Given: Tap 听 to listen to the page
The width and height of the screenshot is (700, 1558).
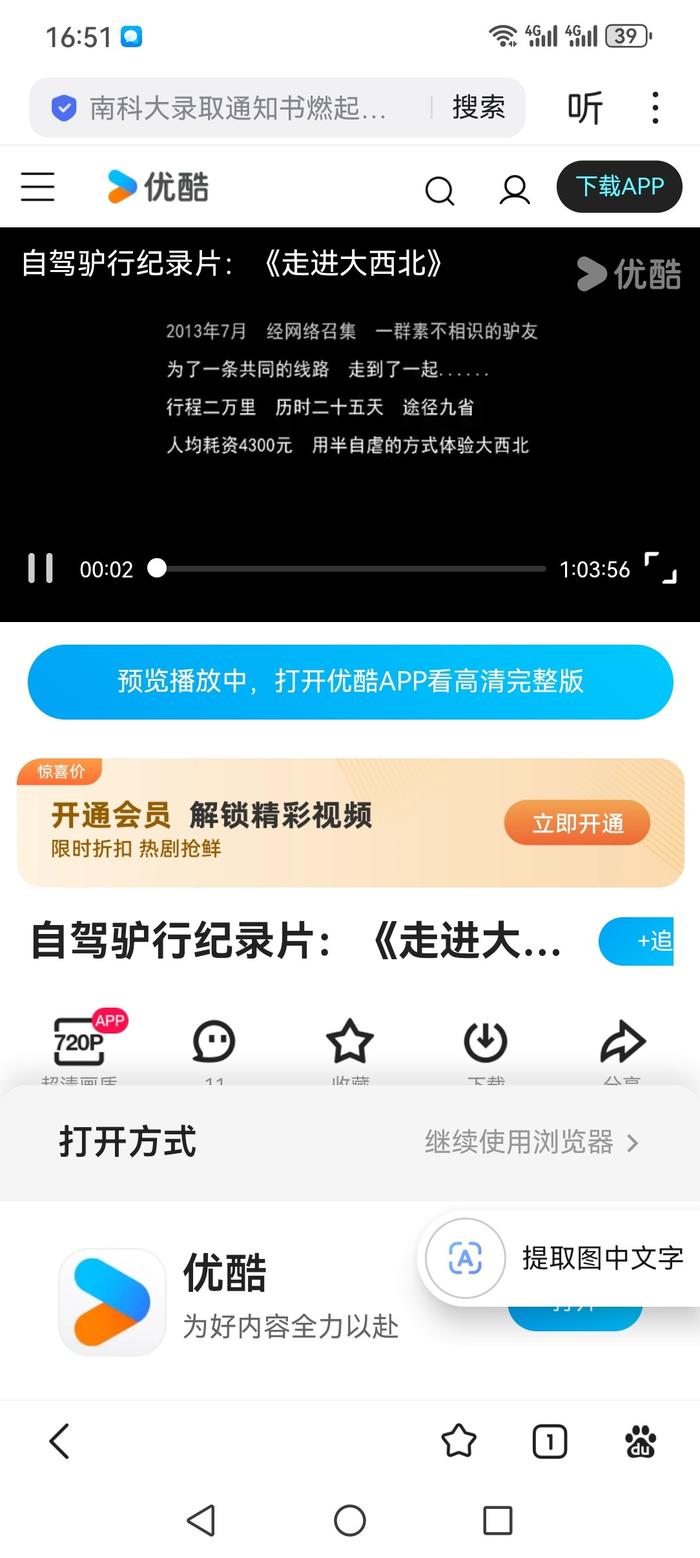Looking at the screenshot, I should tap(585, 108).
